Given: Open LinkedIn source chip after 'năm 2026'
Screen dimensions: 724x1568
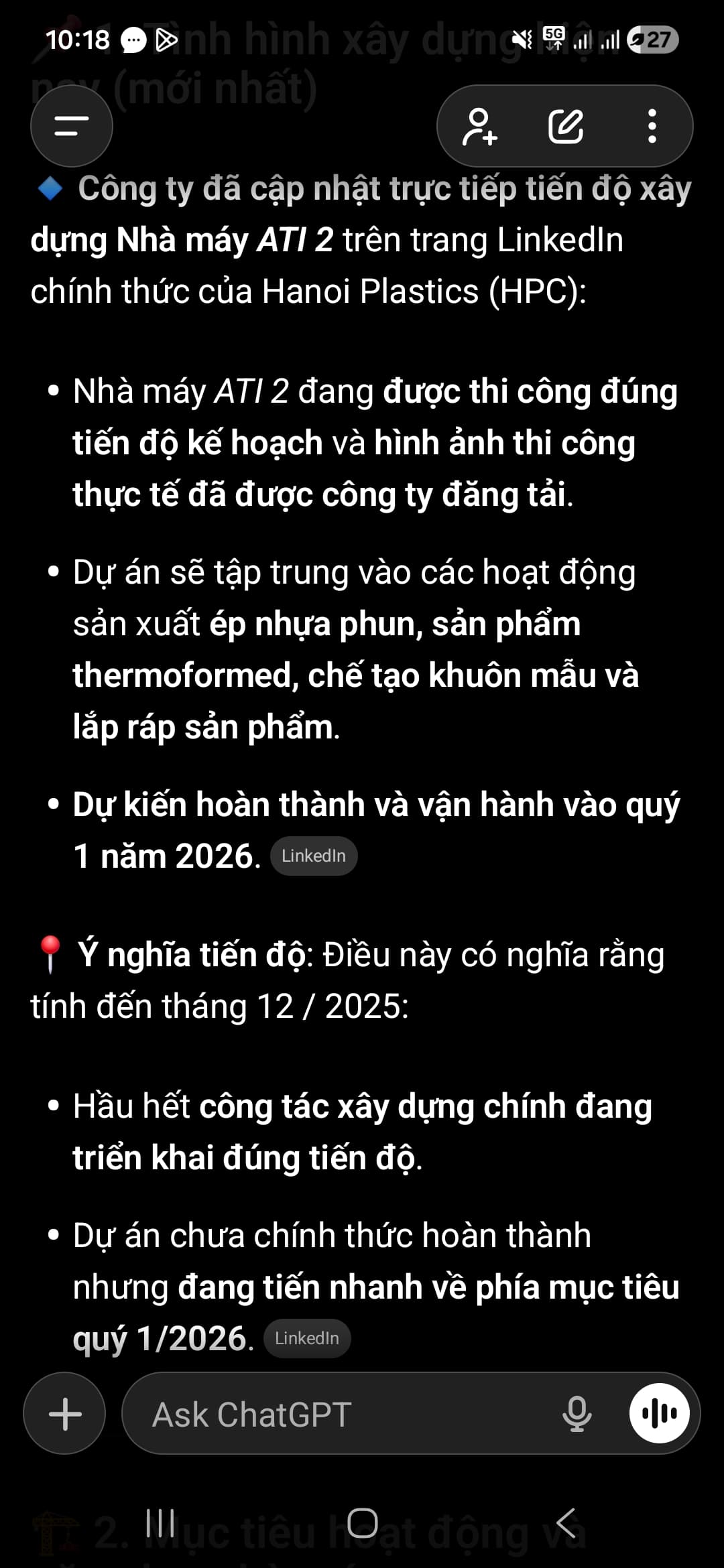Looking at the screenshot, I should pos(314,856).
